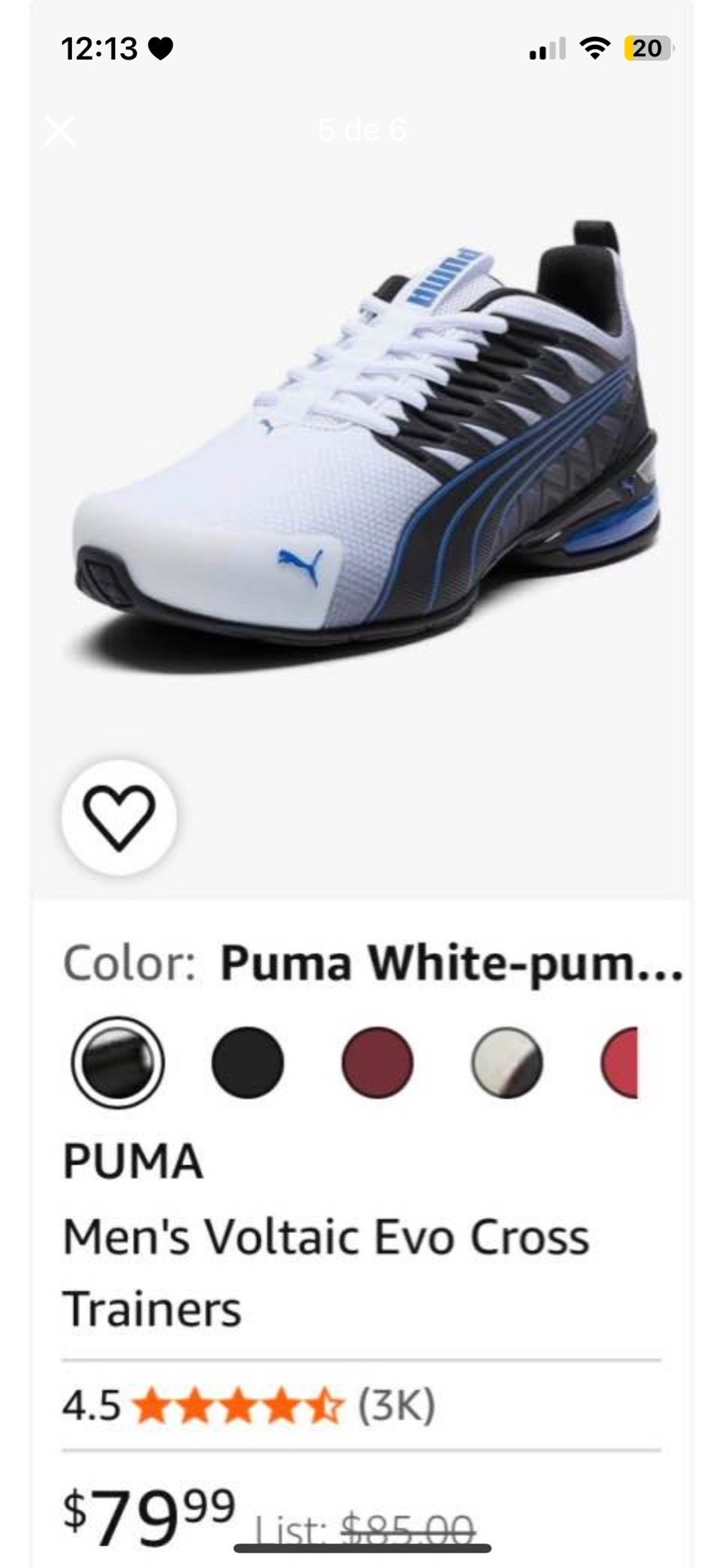Close the photo viewer with the X
This screenshot has width=725, height=1568.
coord(60,131)
